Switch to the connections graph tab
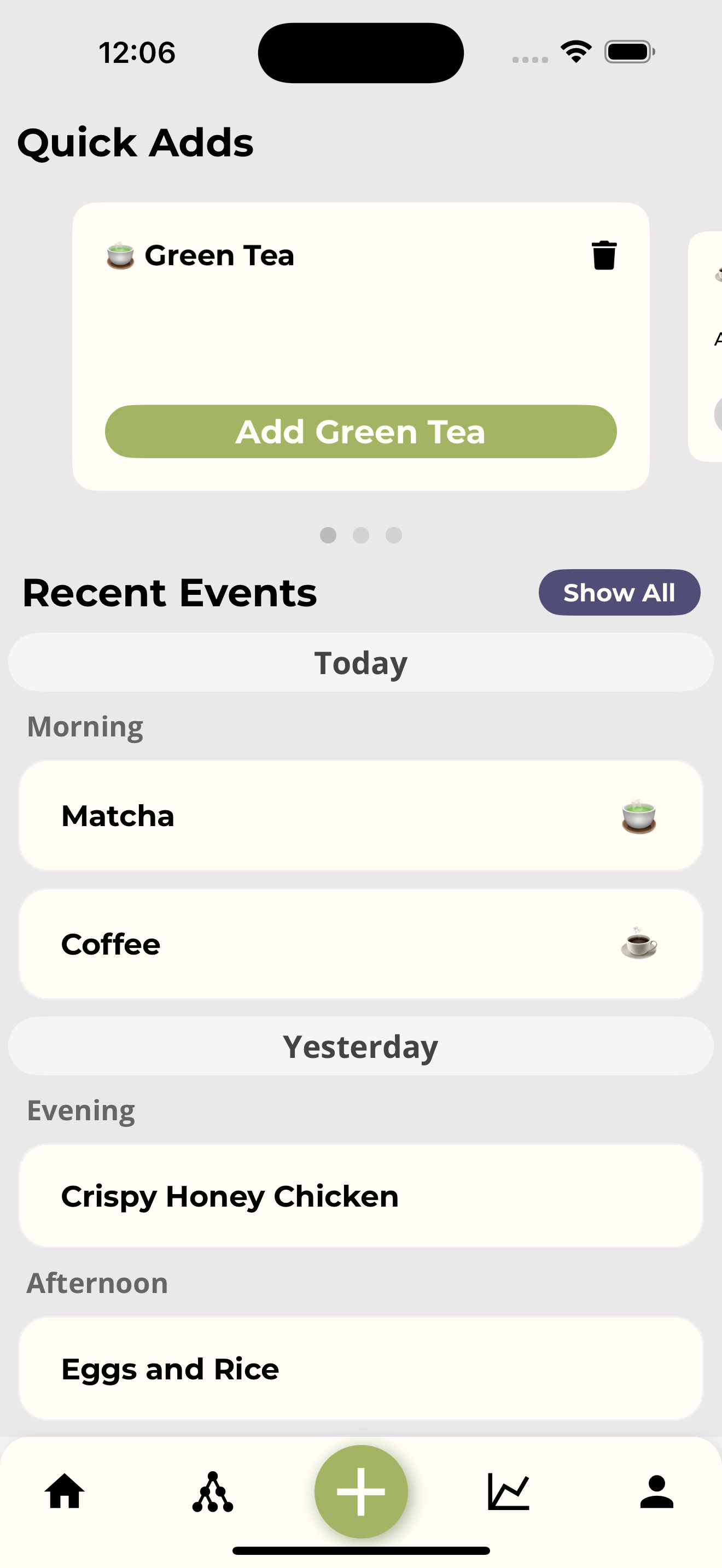 coord(212,1491)
